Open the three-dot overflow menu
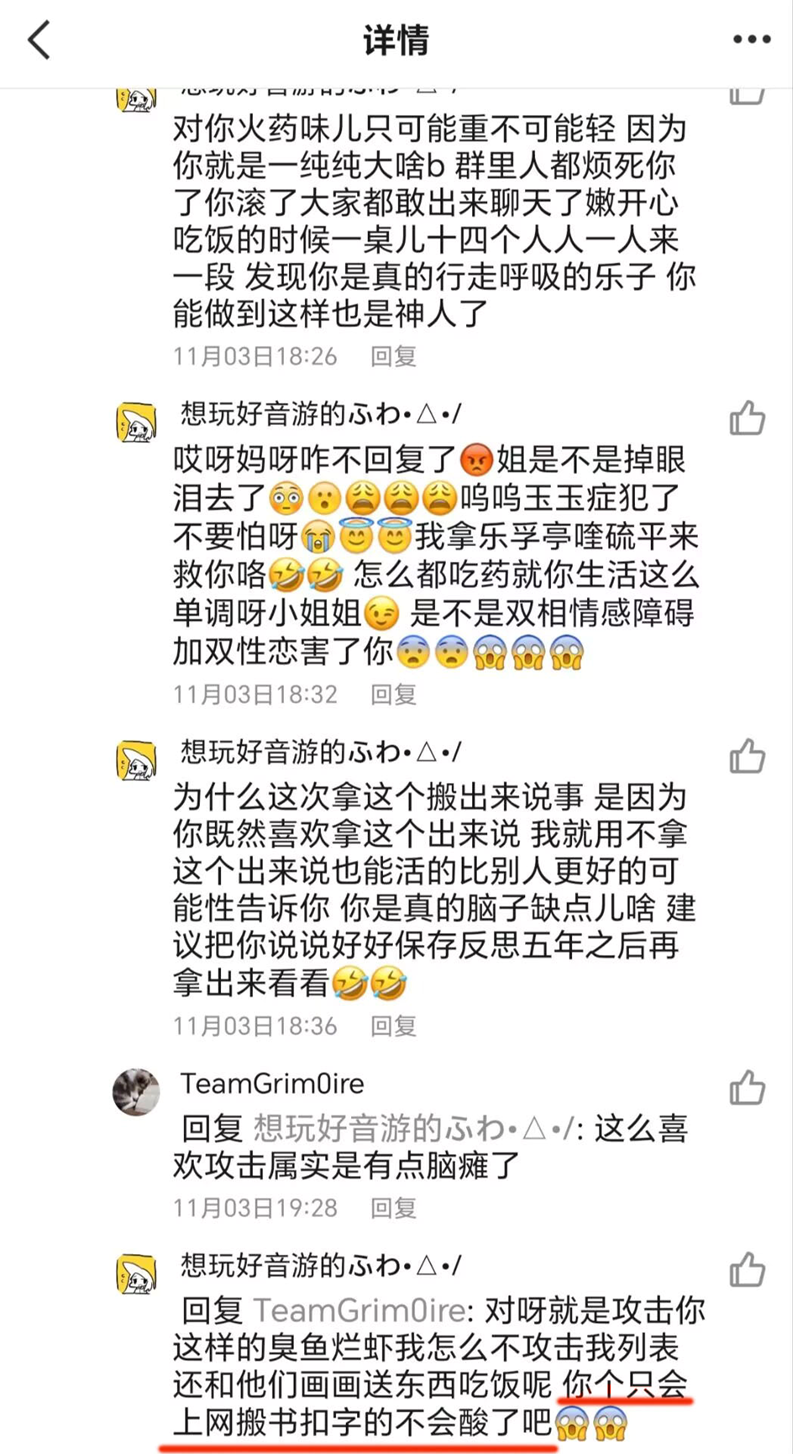Screen dimensions: 793x1454 click(751, 40)
